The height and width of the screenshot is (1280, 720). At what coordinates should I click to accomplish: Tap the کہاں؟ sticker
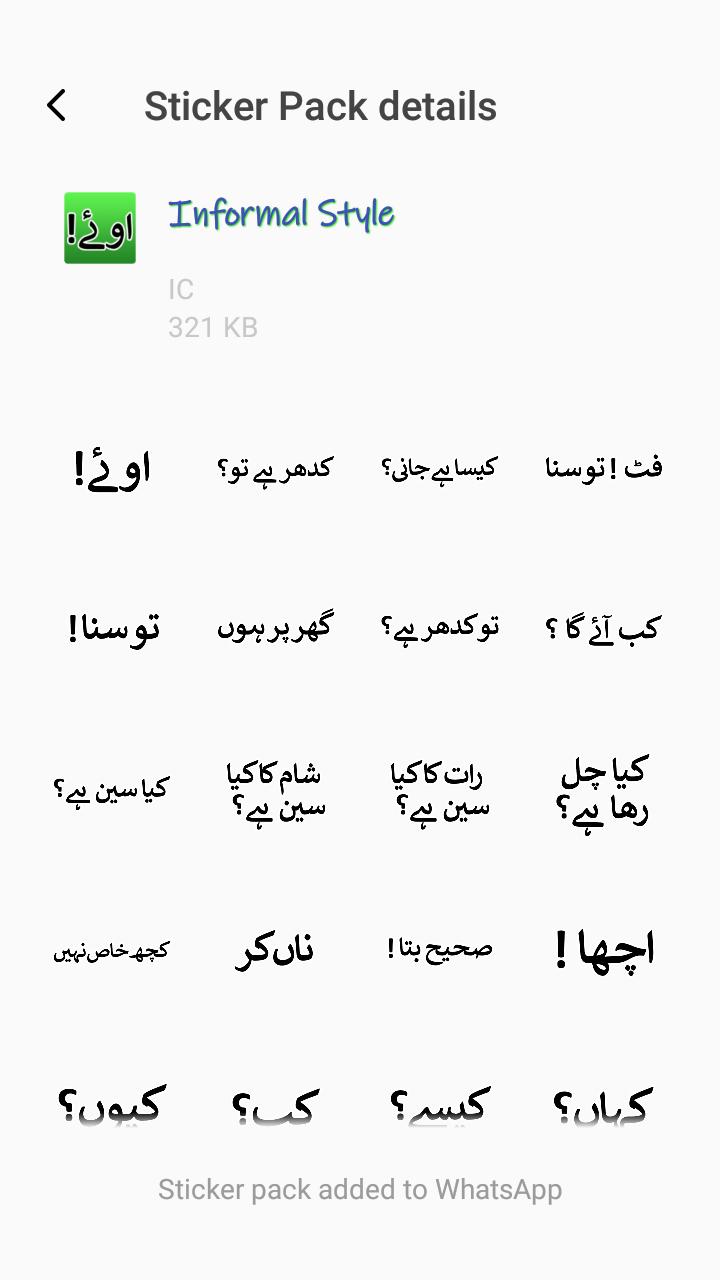click(x=604, y=1106)
